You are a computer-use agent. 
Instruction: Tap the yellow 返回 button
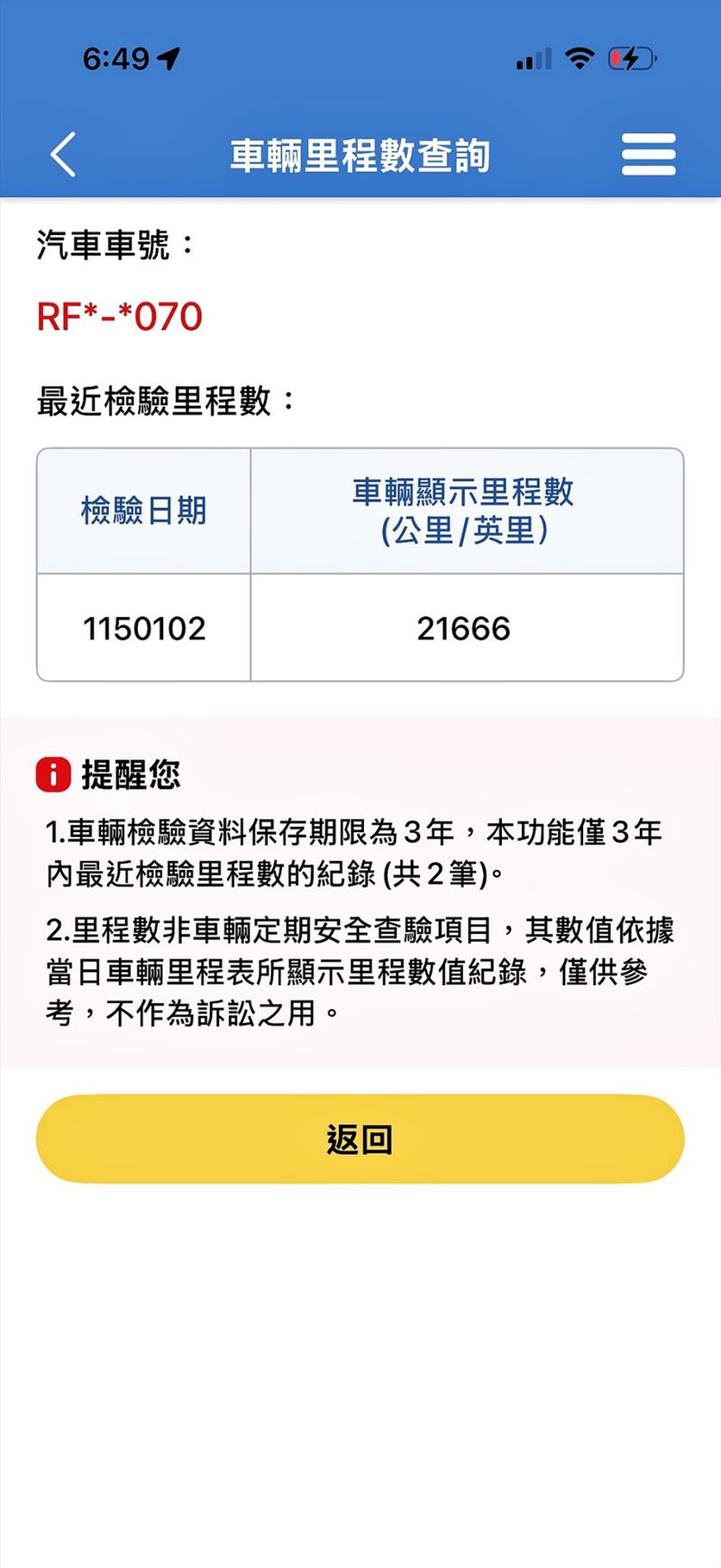click(360, 1138)
